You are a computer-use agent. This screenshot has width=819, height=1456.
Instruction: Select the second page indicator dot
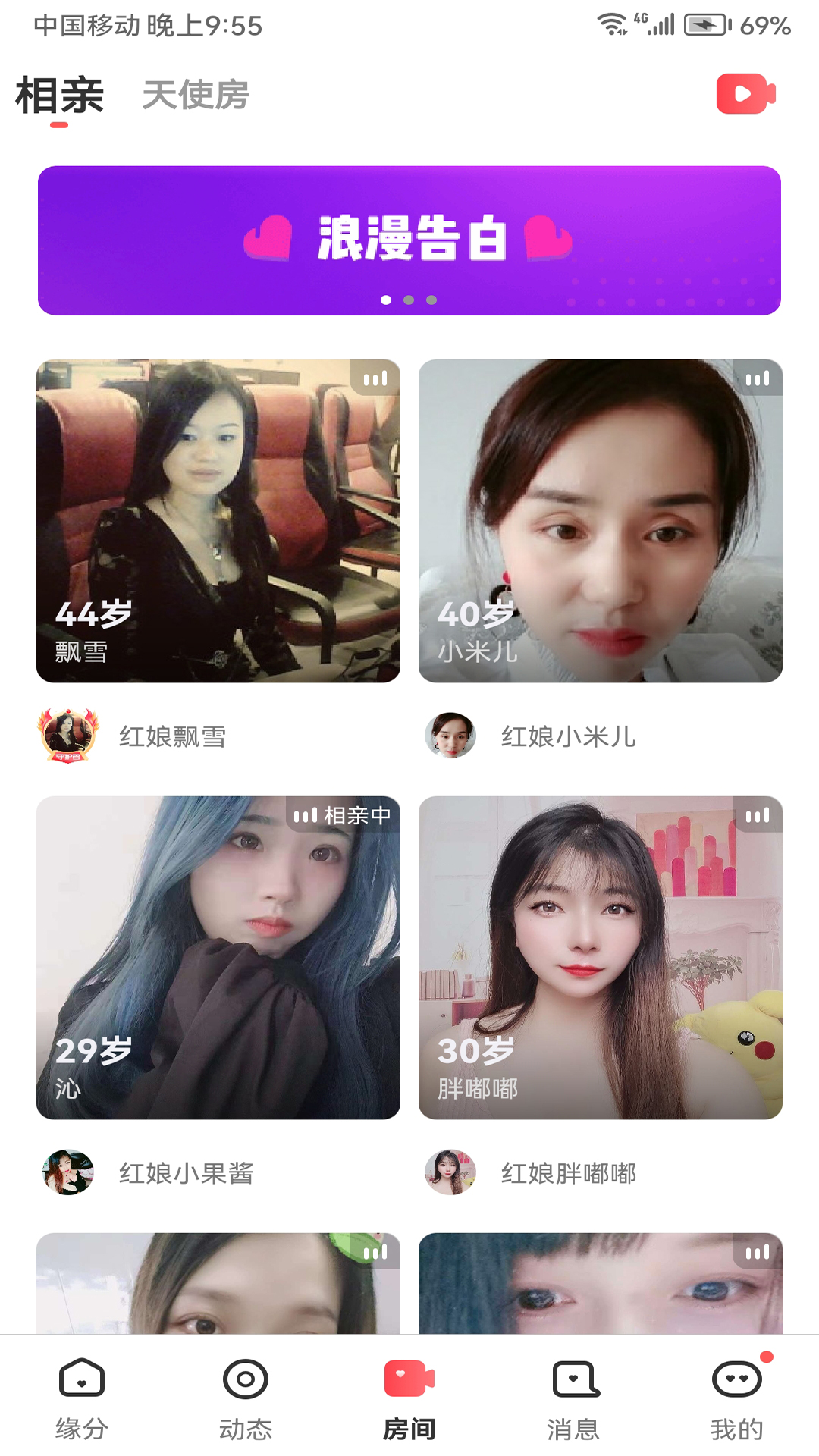tap(408, 300)
